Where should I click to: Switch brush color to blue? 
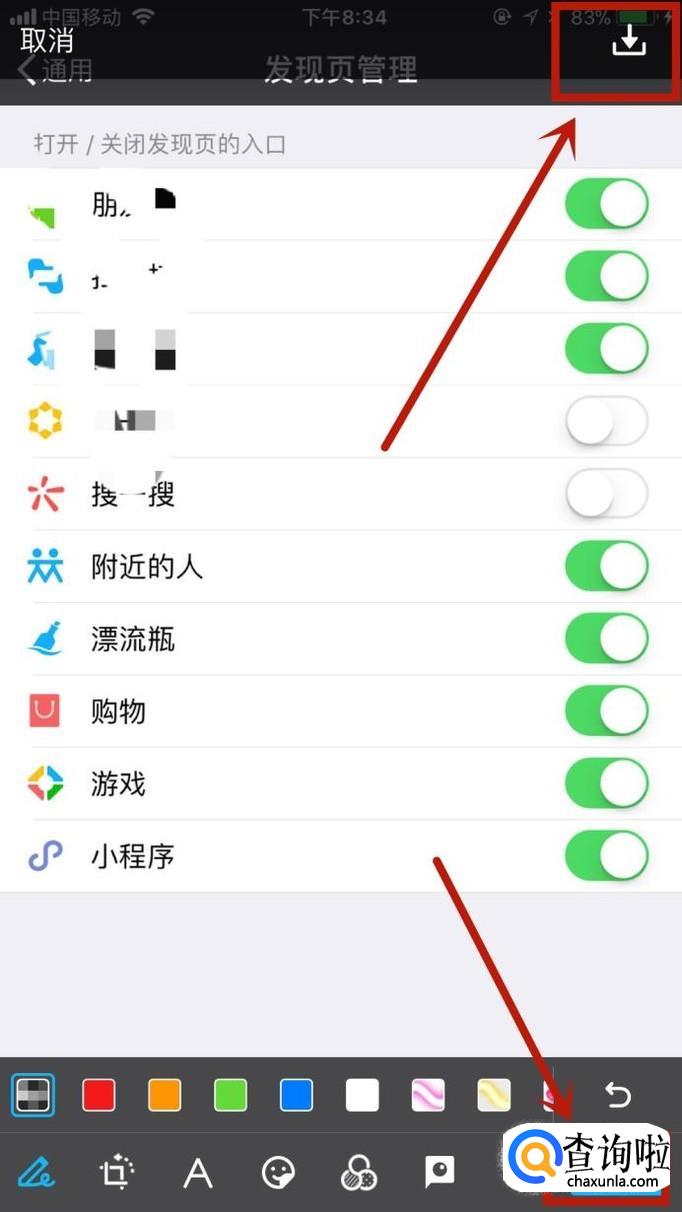(297, 1095)
